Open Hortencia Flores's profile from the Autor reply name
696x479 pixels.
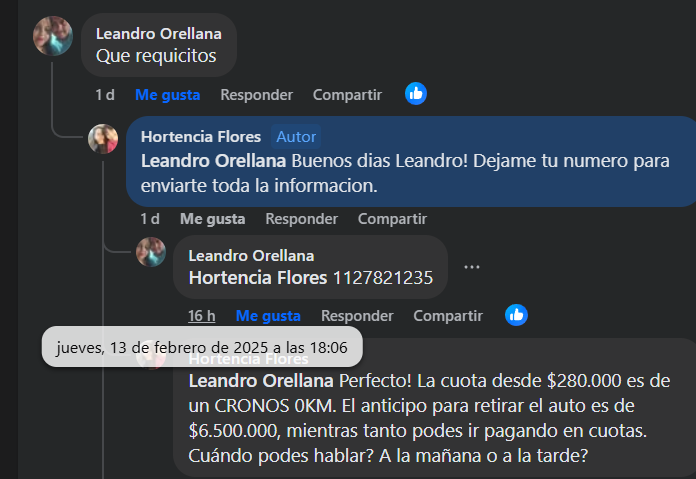201,136
